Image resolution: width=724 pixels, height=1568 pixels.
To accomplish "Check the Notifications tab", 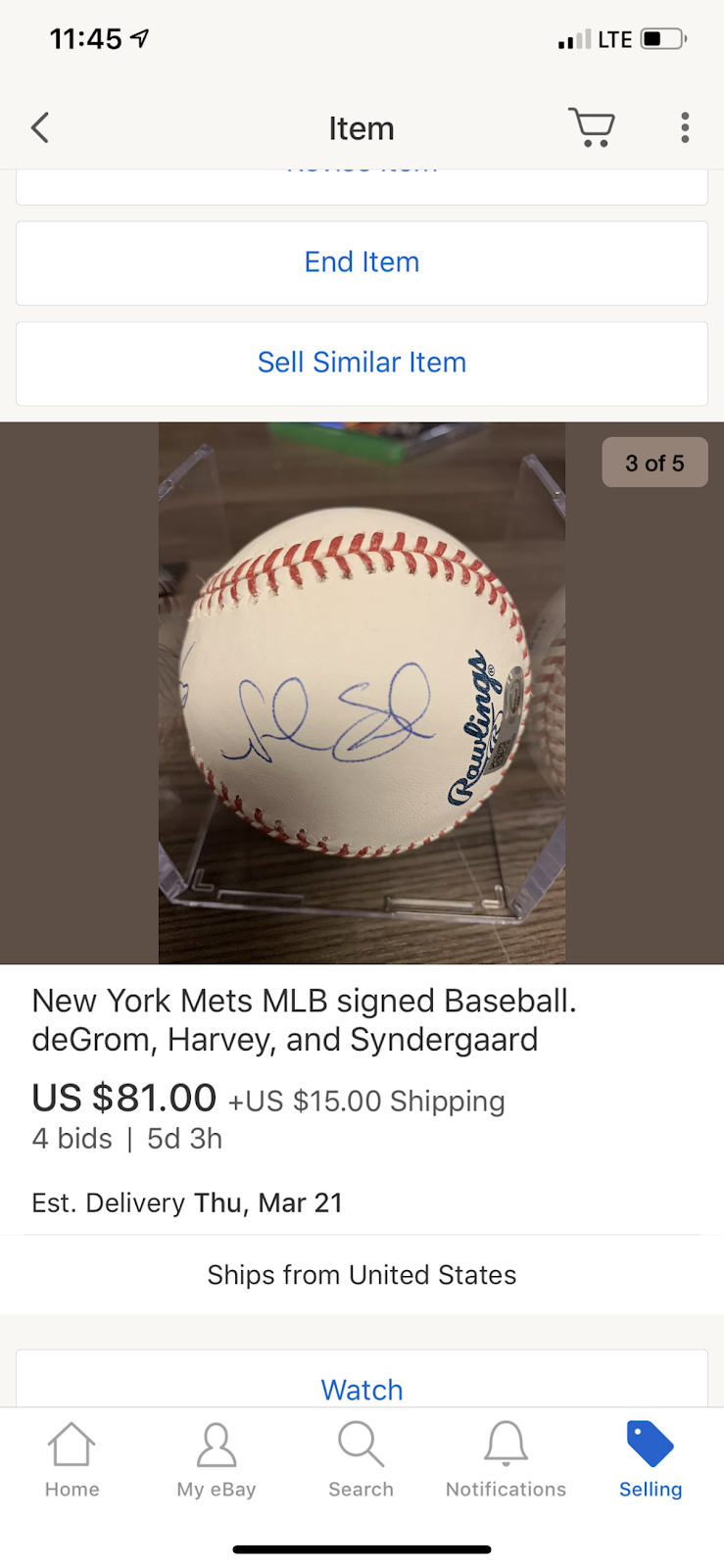I will click(x=506, y=1461).
